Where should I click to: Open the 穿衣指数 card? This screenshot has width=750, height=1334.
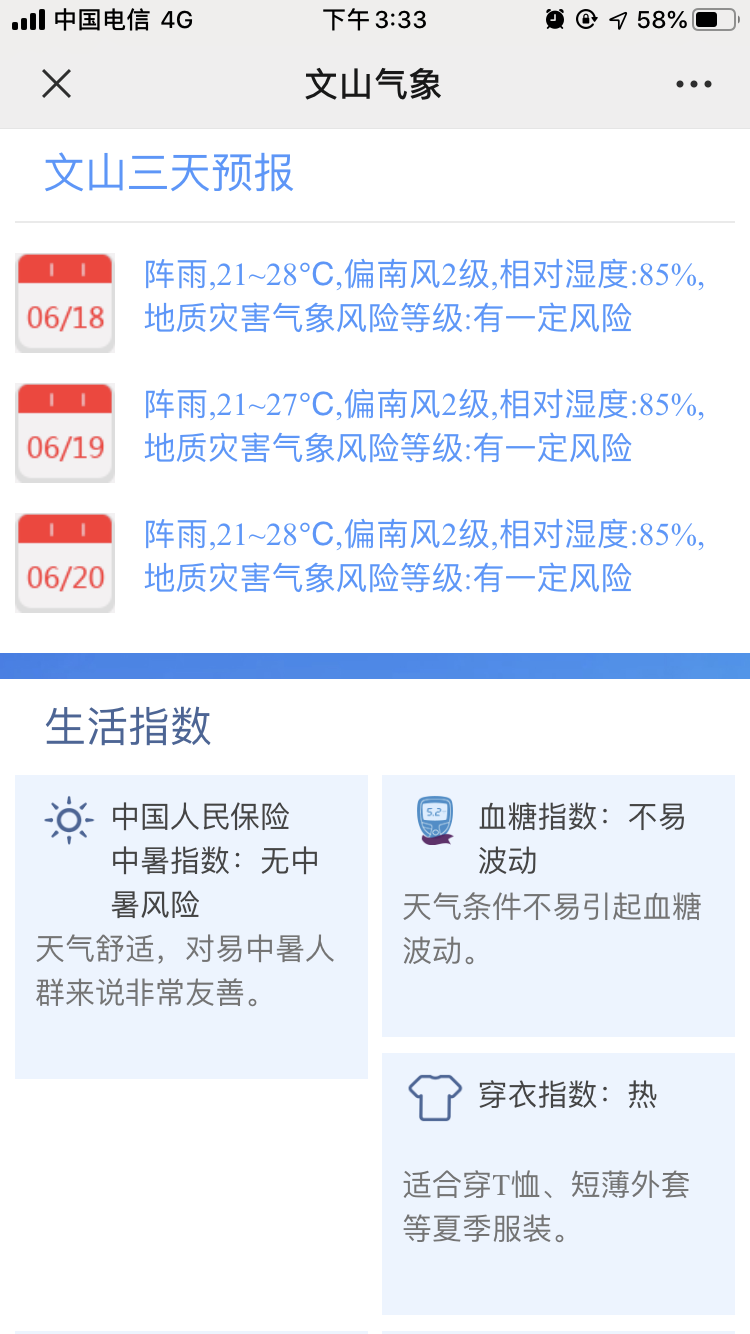click(x=558, y=1184)
